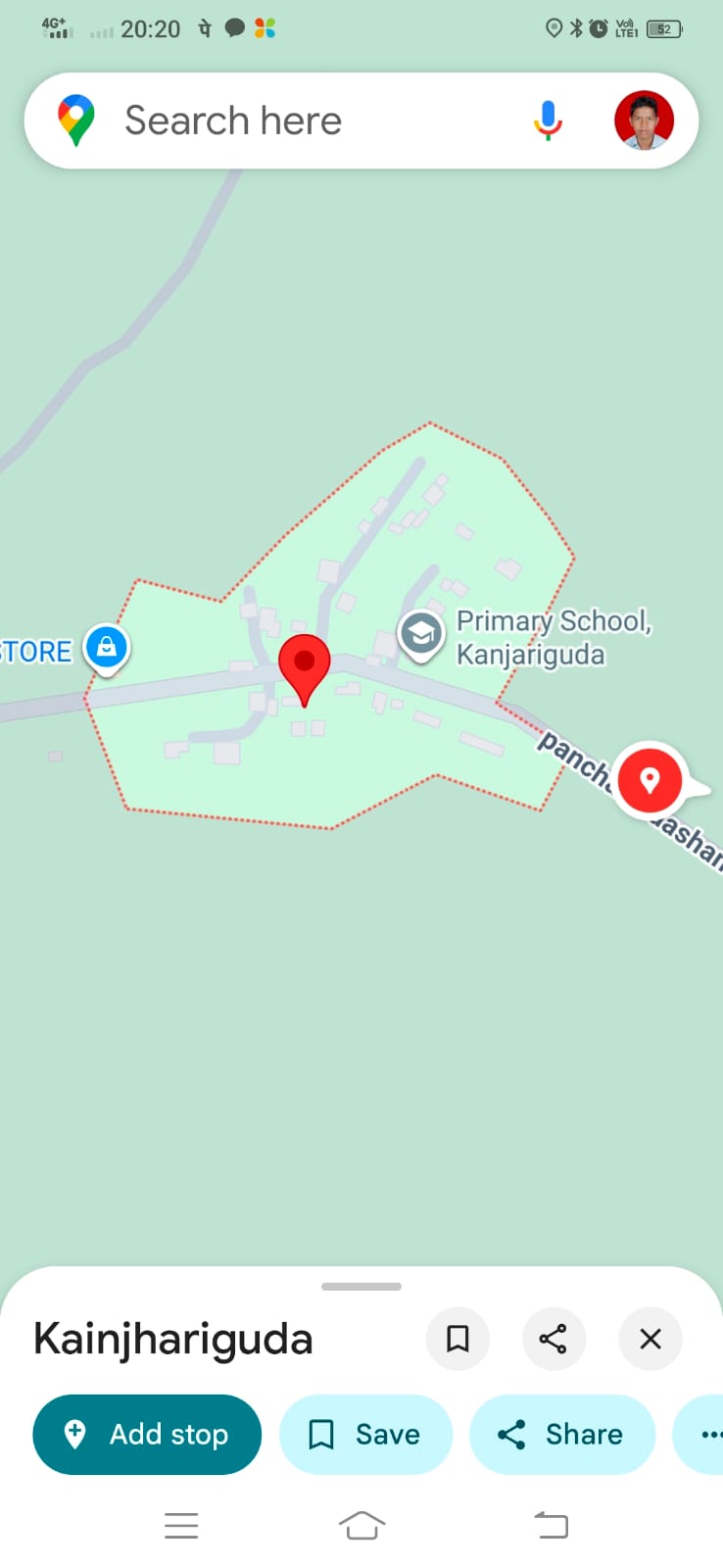Expand the sheet using the drag handle

361,1286
